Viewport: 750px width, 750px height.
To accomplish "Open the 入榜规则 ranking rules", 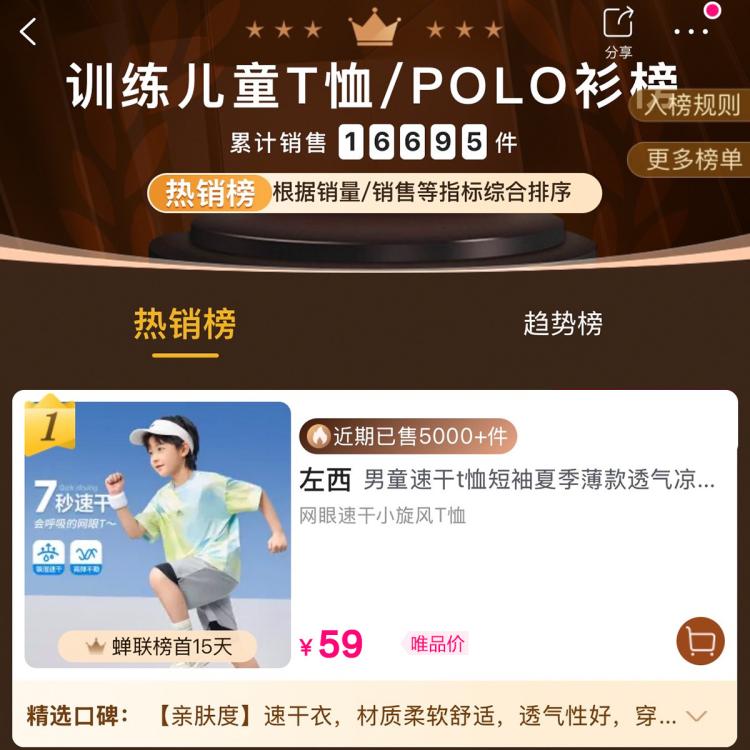I will [690, 104].
